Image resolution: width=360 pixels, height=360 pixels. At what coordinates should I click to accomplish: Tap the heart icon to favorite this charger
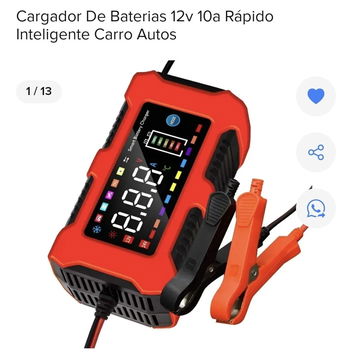click(316, 96)
